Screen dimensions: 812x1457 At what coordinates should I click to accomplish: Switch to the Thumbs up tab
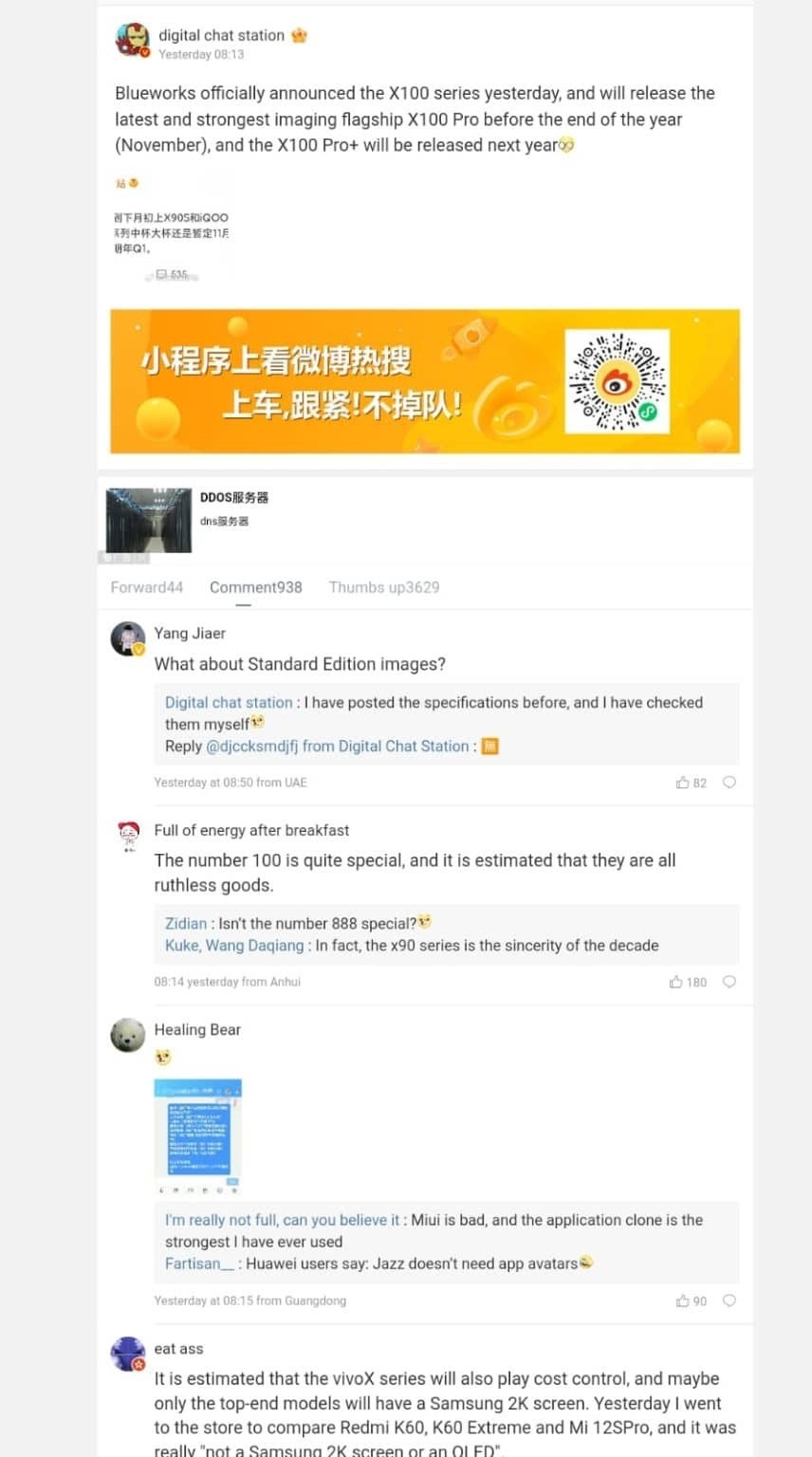384,587
